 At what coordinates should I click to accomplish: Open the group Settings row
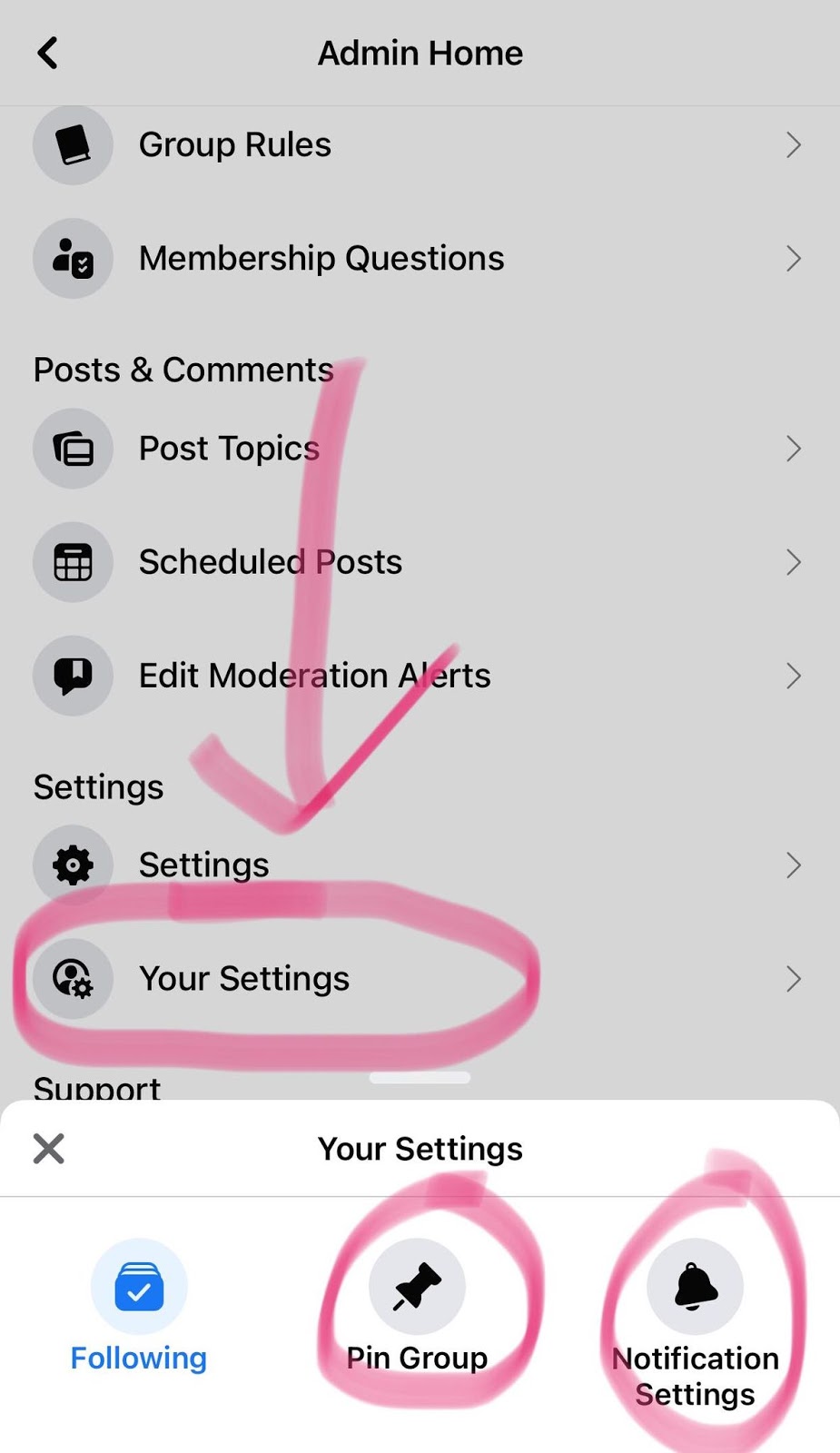tap(418, 865)
